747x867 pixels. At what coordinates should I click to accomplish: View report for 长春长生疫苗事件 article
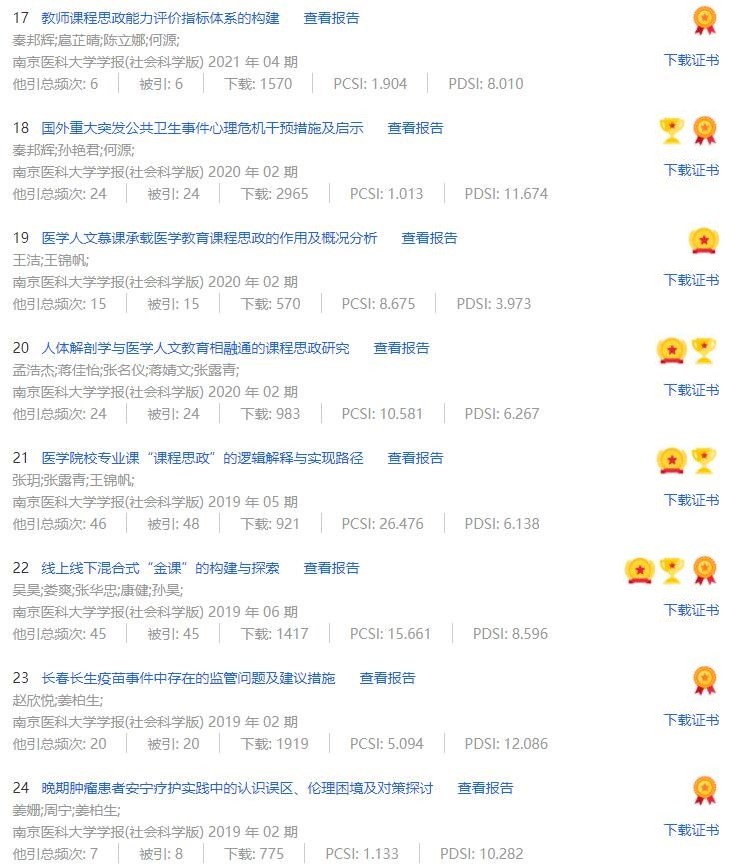tap(387, 678)
